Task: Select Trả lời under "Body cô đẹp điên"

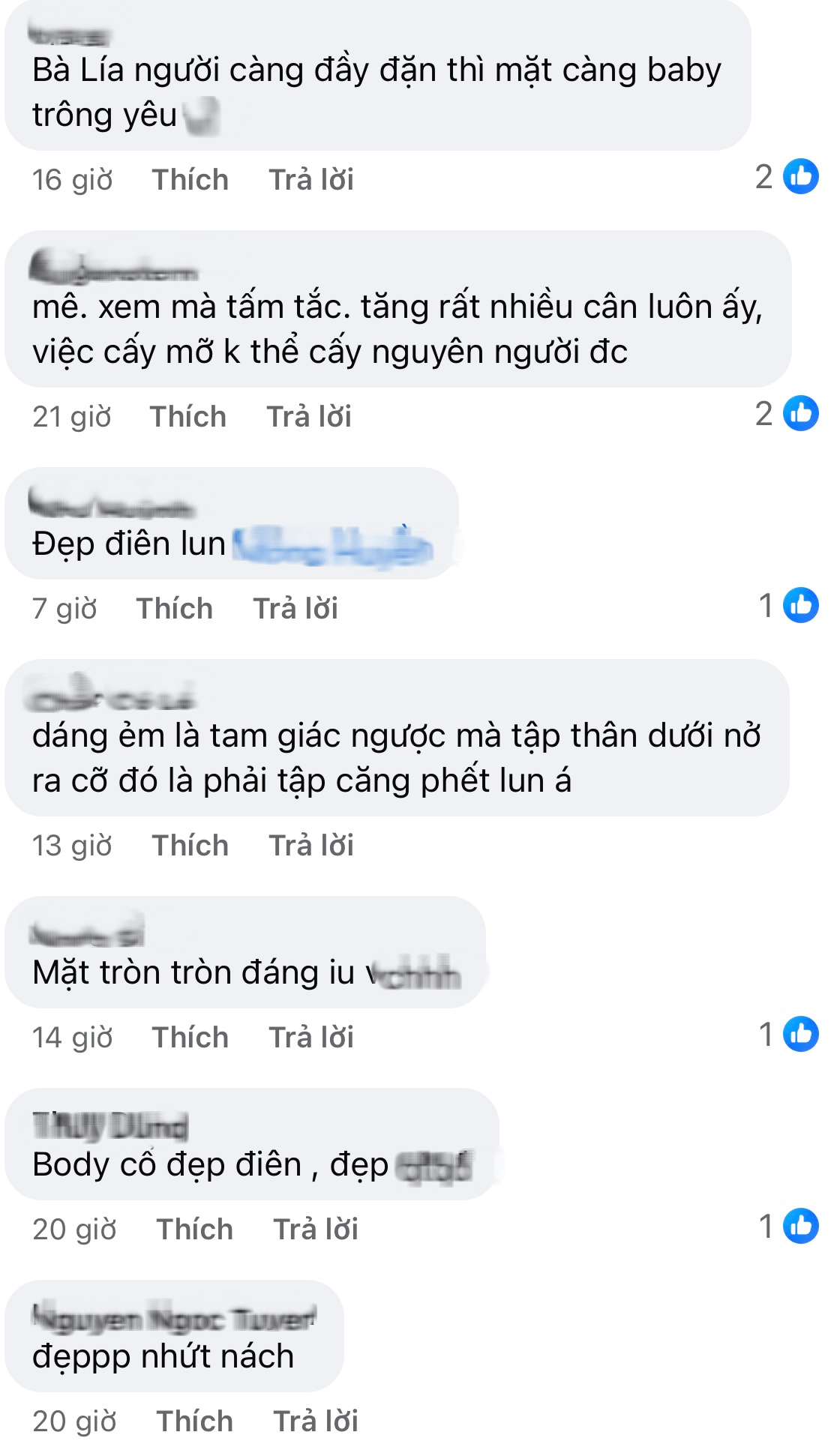Action: tap(315, 1230)
